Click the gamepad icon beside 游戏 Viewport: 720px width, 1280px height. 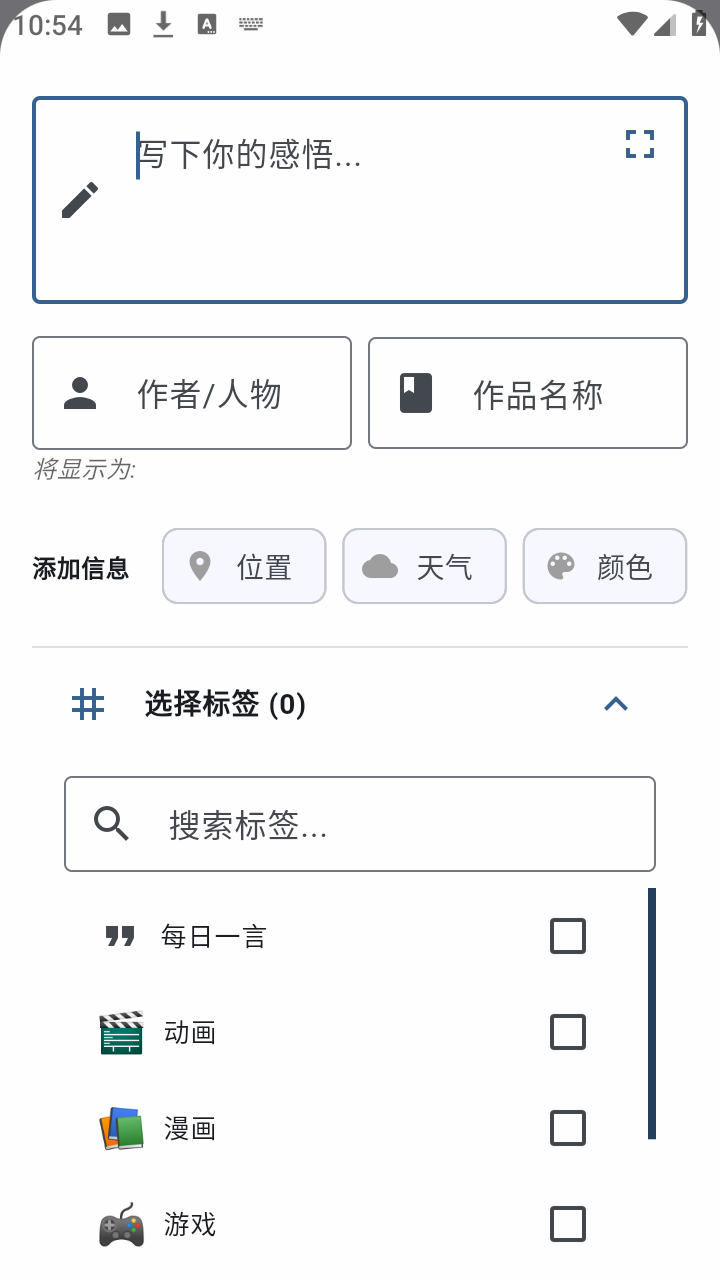[x=120, y=1224]
